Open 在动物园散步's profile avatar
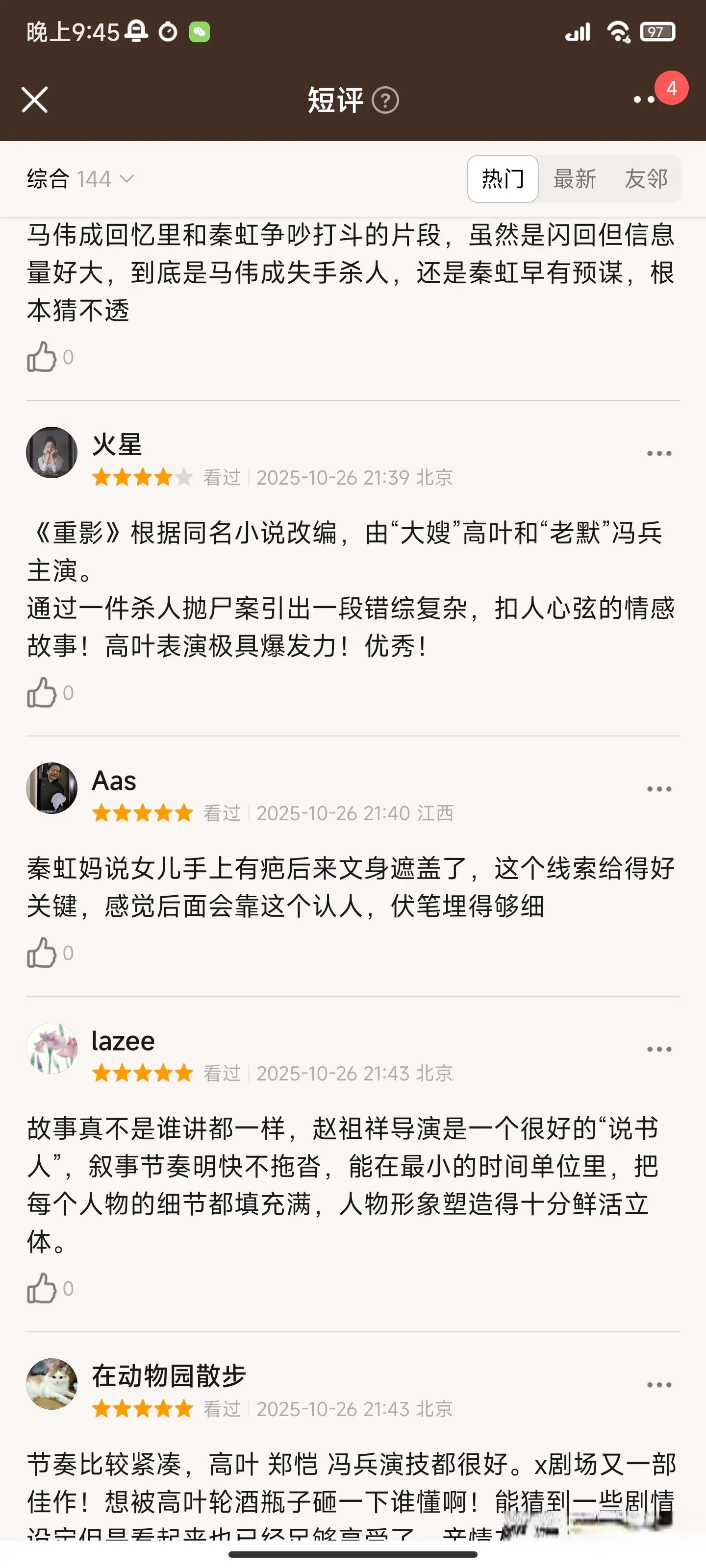 pyautogui.click(x=52, y=1384)
